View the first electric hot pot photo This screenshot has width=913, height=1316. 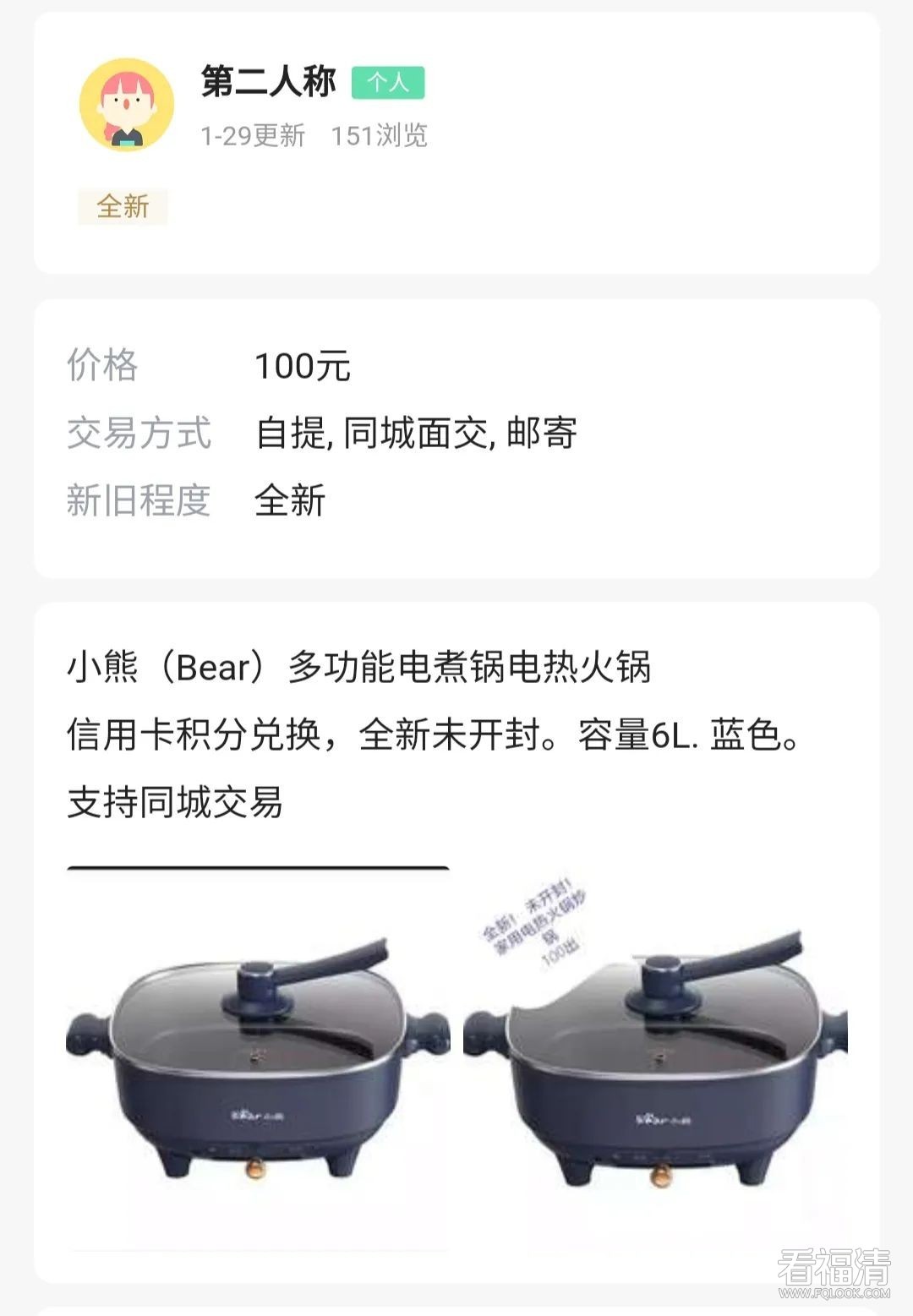click(258, 1057)
